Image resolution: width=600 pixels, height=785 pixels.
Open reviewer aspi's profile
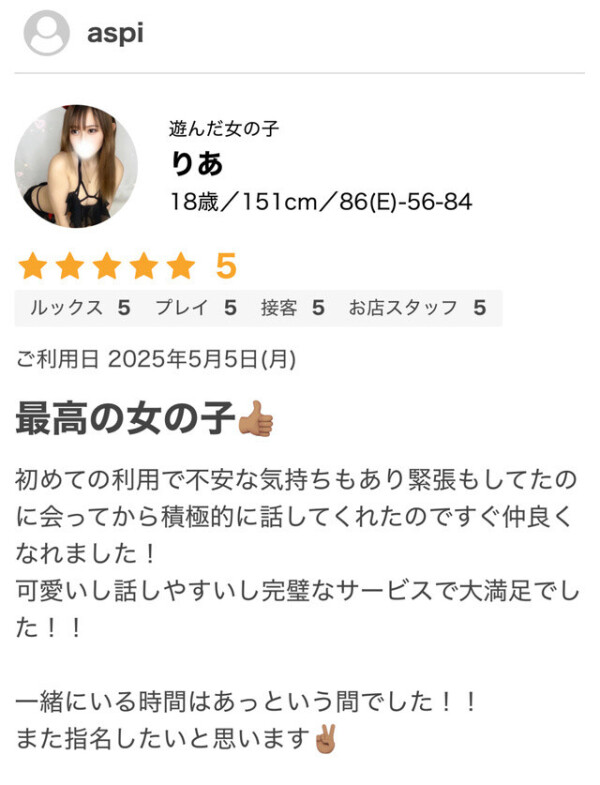113,33
